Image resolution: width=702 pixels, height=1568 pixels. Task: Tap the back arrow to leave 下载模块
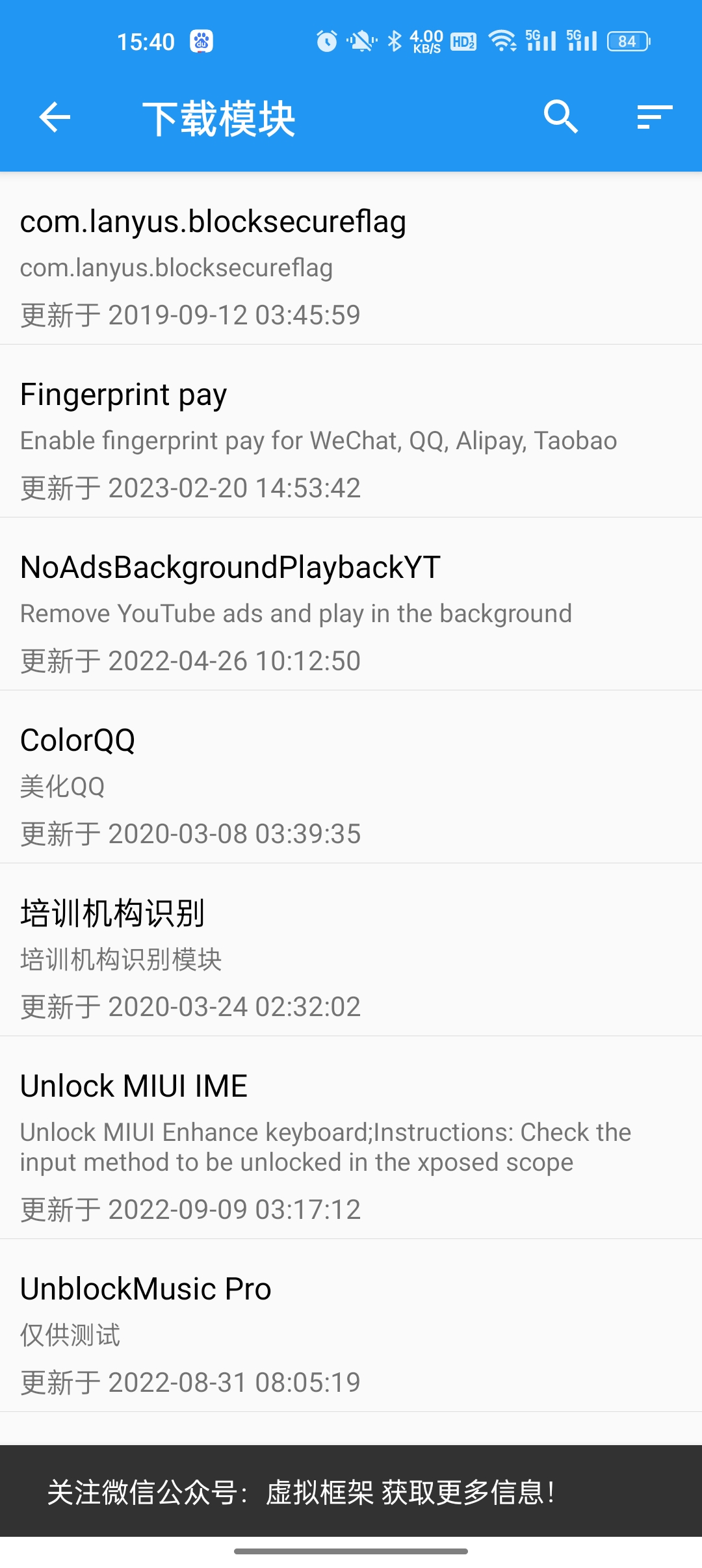coord(54,118)
